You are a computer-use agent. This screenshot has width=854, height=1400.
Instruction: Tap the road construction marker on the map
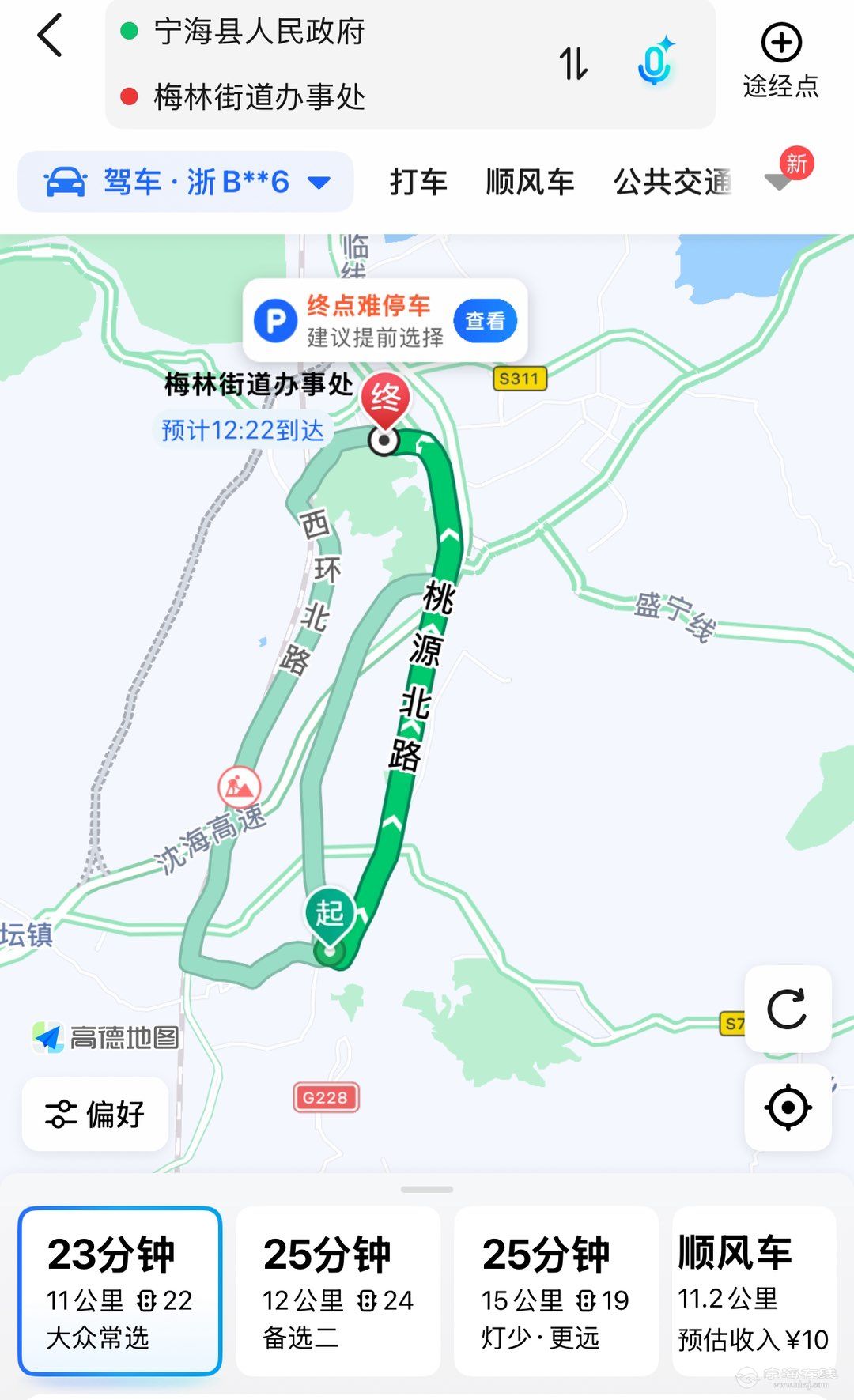pyautogui.click(x=239, y=787)
